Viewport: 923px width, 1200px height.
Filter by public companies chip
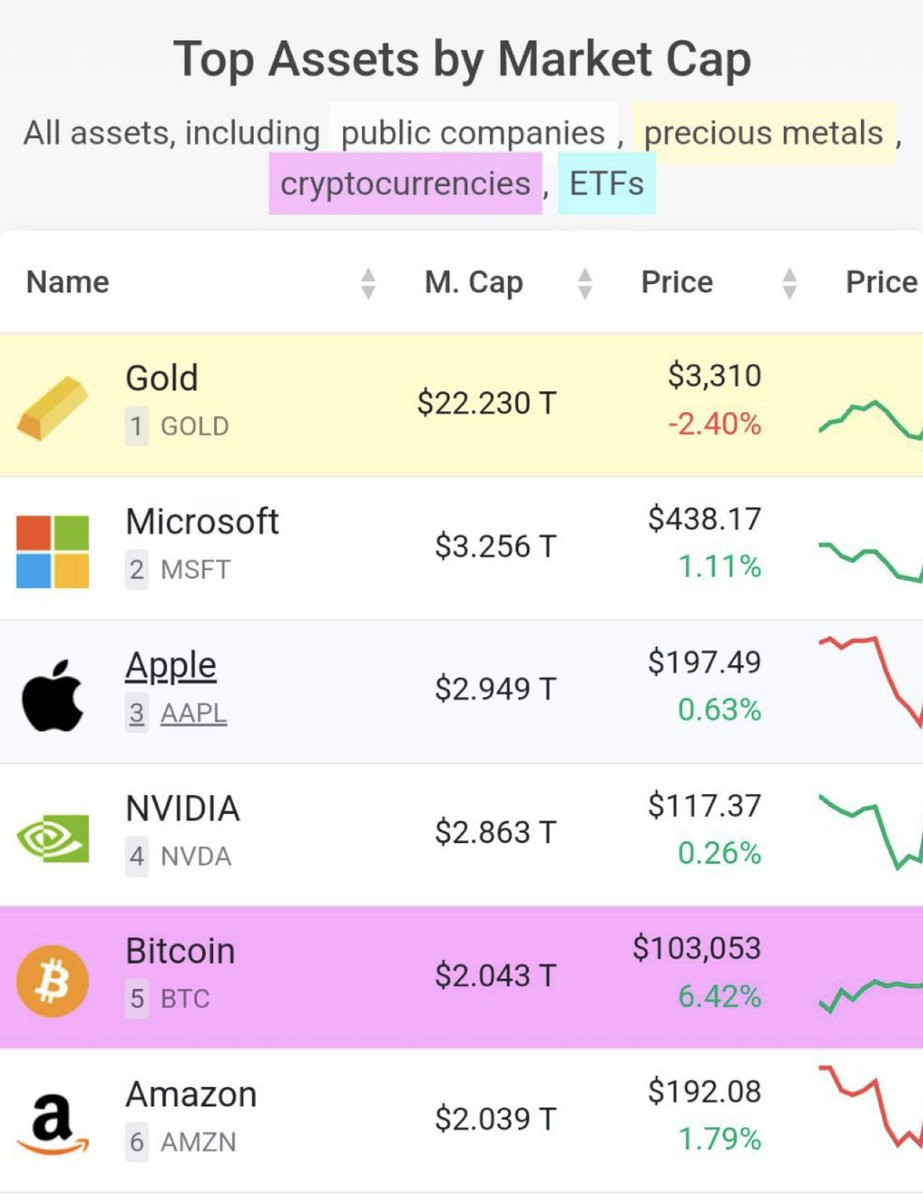(473, 133)
